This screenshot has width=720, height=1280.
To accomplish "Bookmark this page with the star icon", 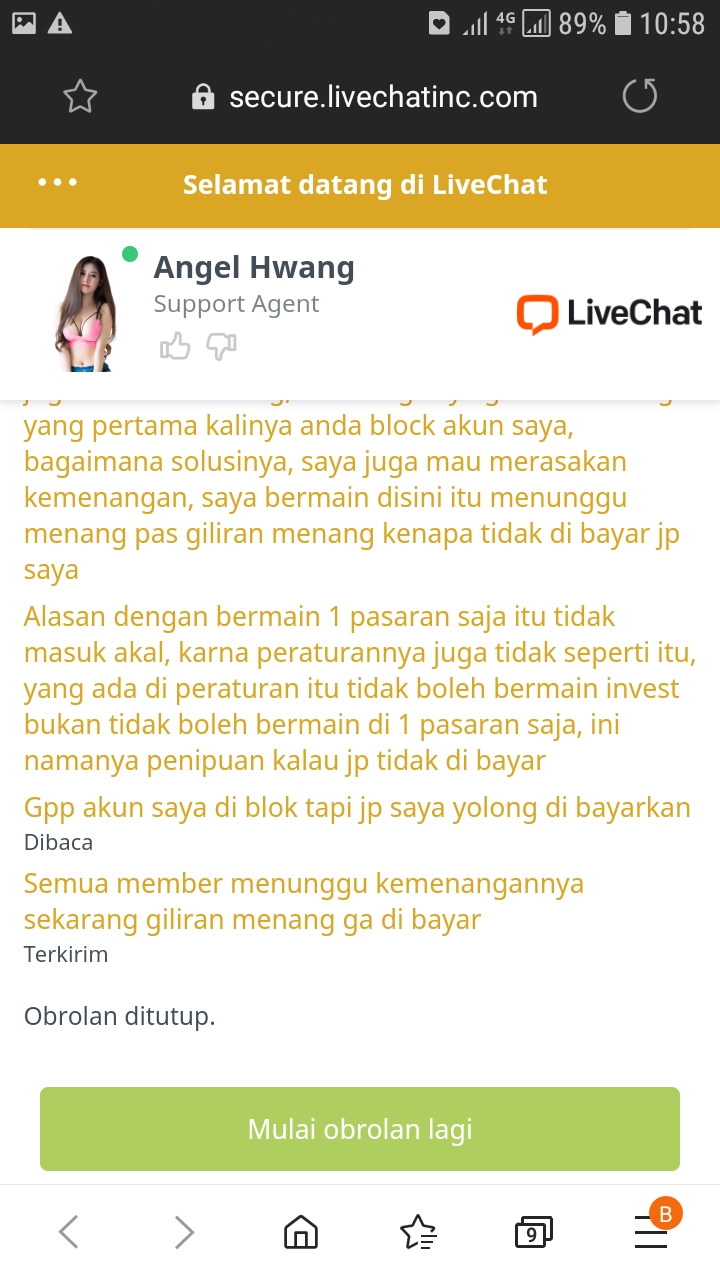I will pyautogui.click(x=80, y=97).
